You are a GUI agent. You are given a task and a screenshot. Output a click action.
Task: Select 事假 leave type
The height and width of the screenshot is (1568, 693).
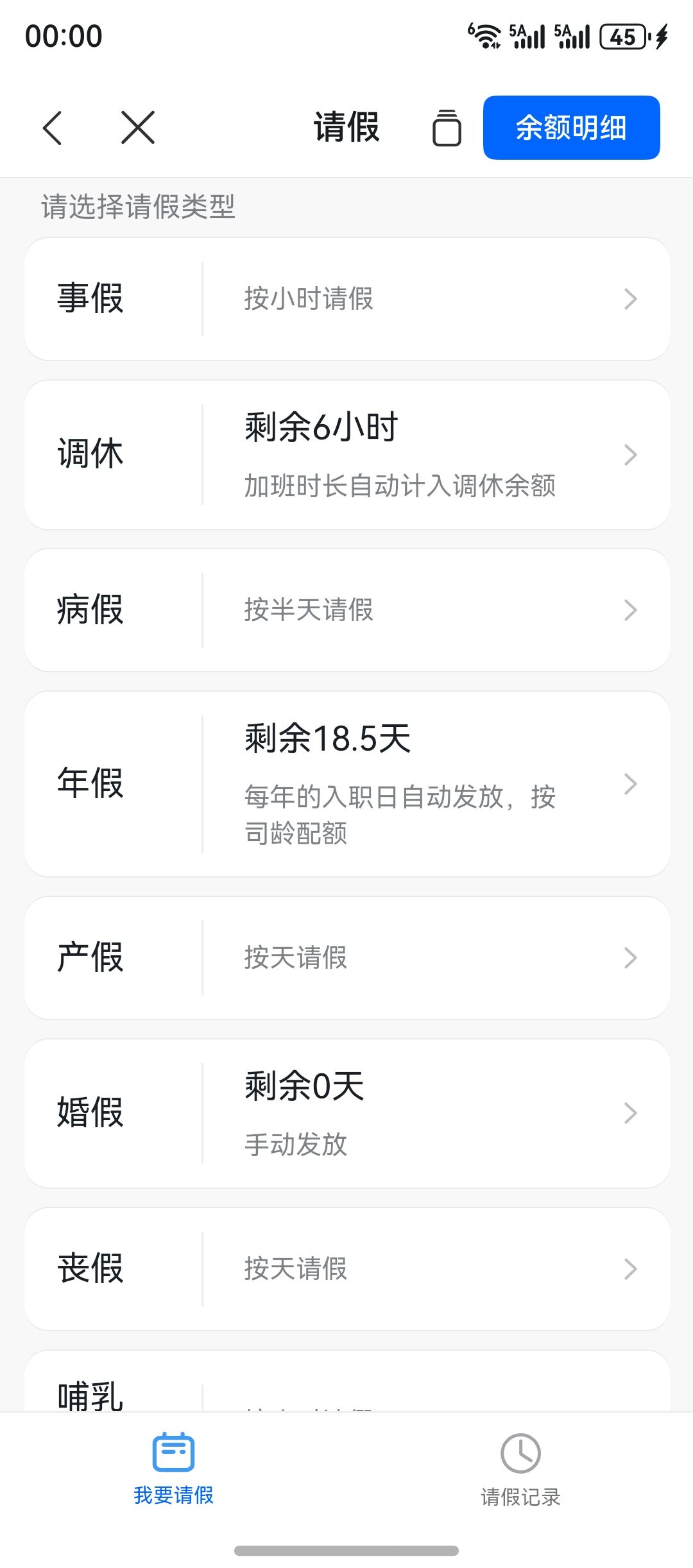click(347, 299)
